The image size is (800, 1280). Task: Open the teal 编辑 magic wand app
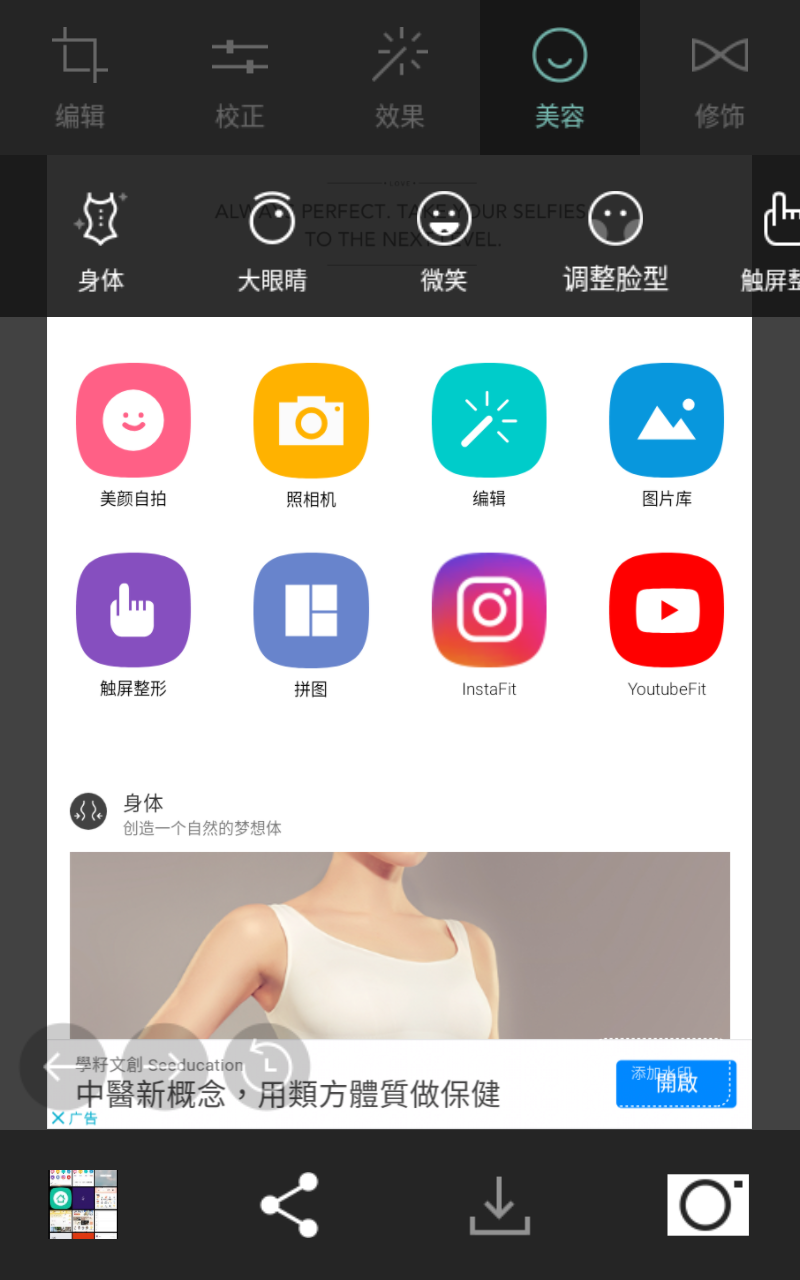click(489, 422)
